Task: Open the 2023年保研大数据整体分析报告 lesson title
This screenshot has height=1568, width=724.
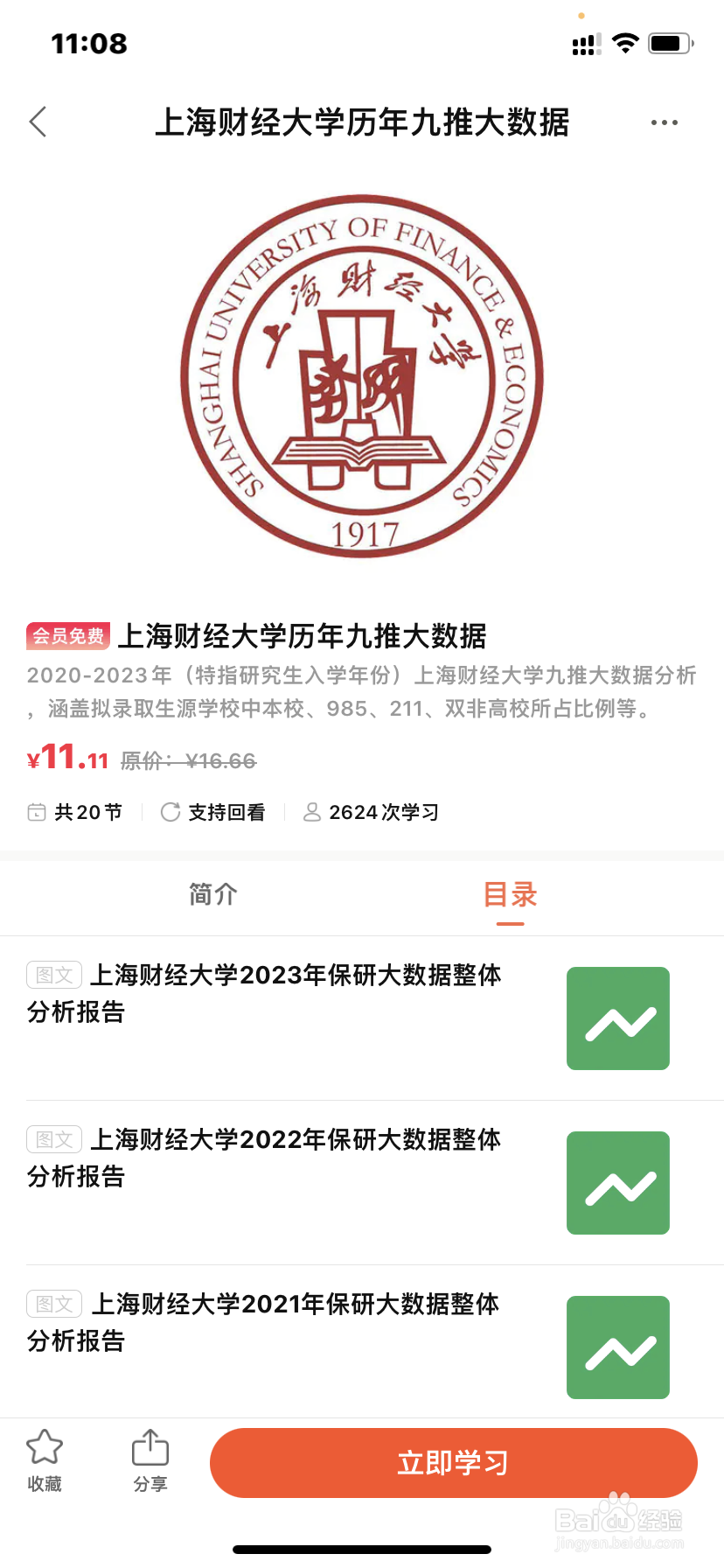Action: [x=297, y=993]
